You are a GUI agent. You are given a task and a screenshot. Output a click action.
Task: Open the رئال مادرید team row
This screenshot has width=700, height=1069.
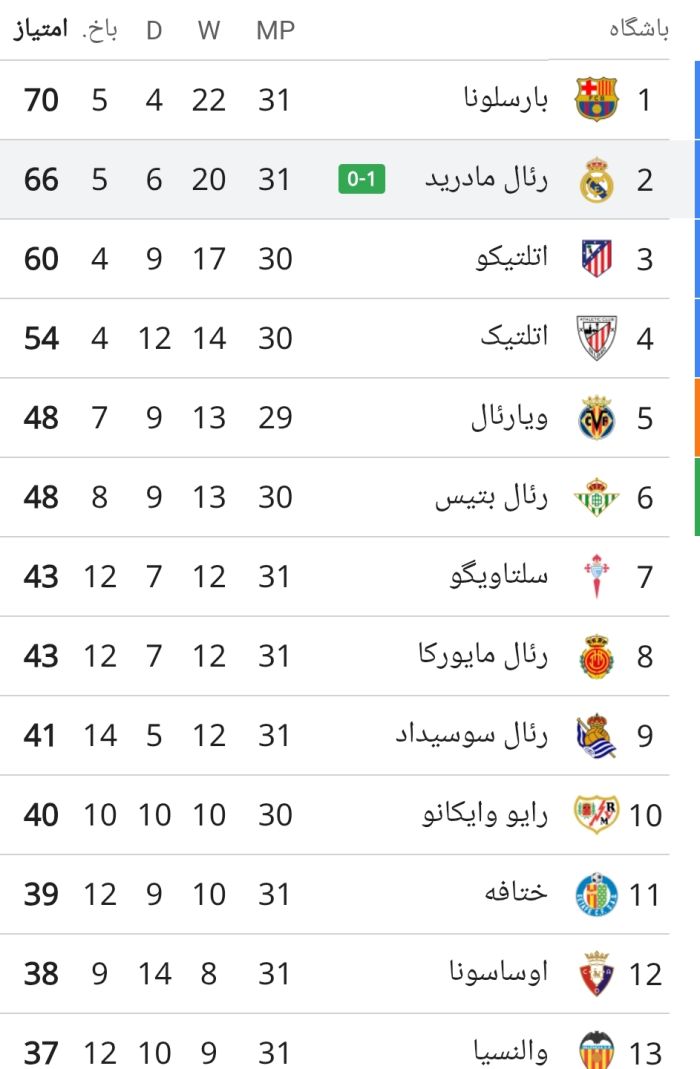point(335,180)
